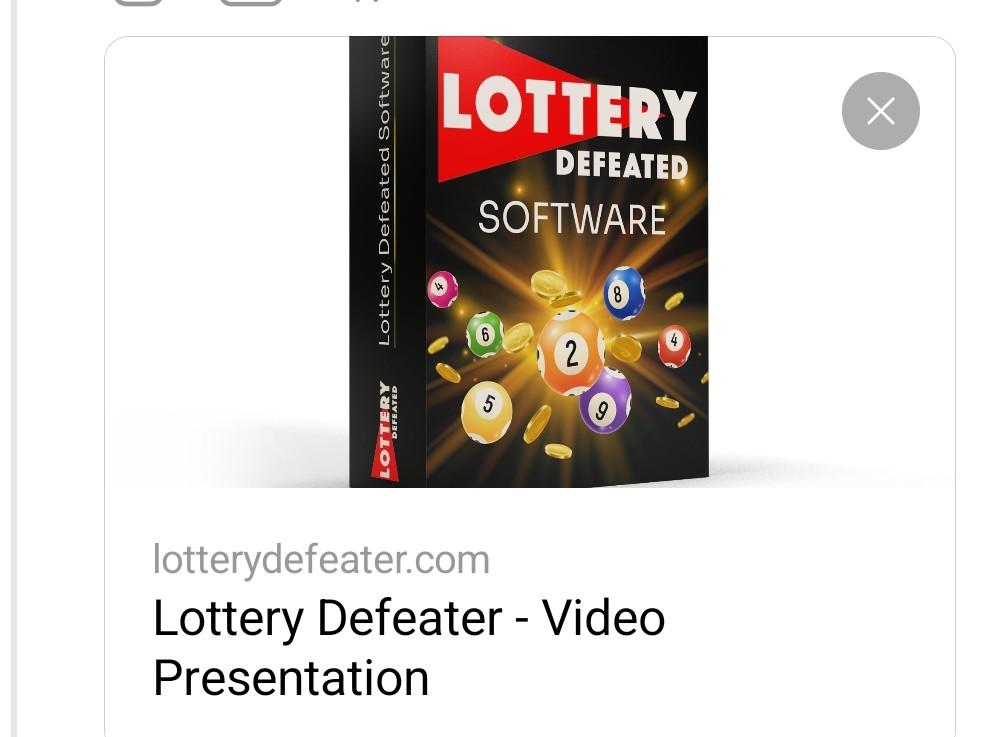
Task: Dismiss the Lottery Defeater link preview
Action: pos(880,111)
